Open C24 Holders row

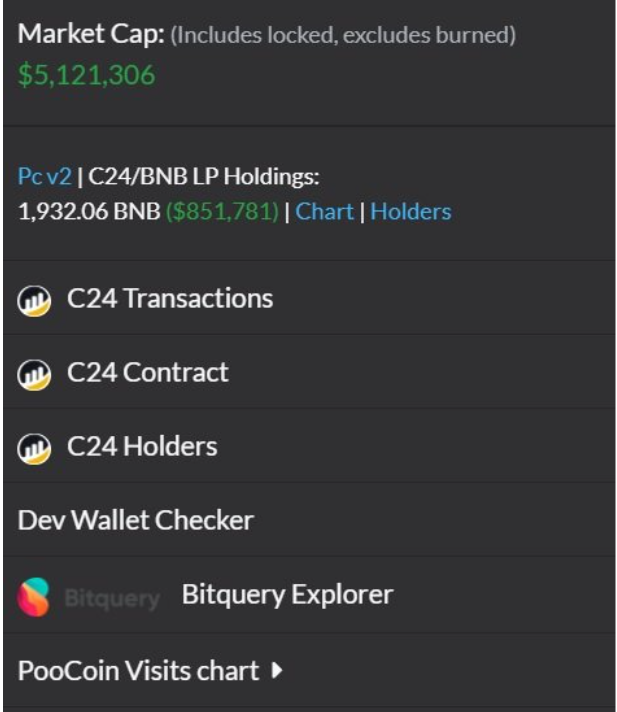click(141, 446)
